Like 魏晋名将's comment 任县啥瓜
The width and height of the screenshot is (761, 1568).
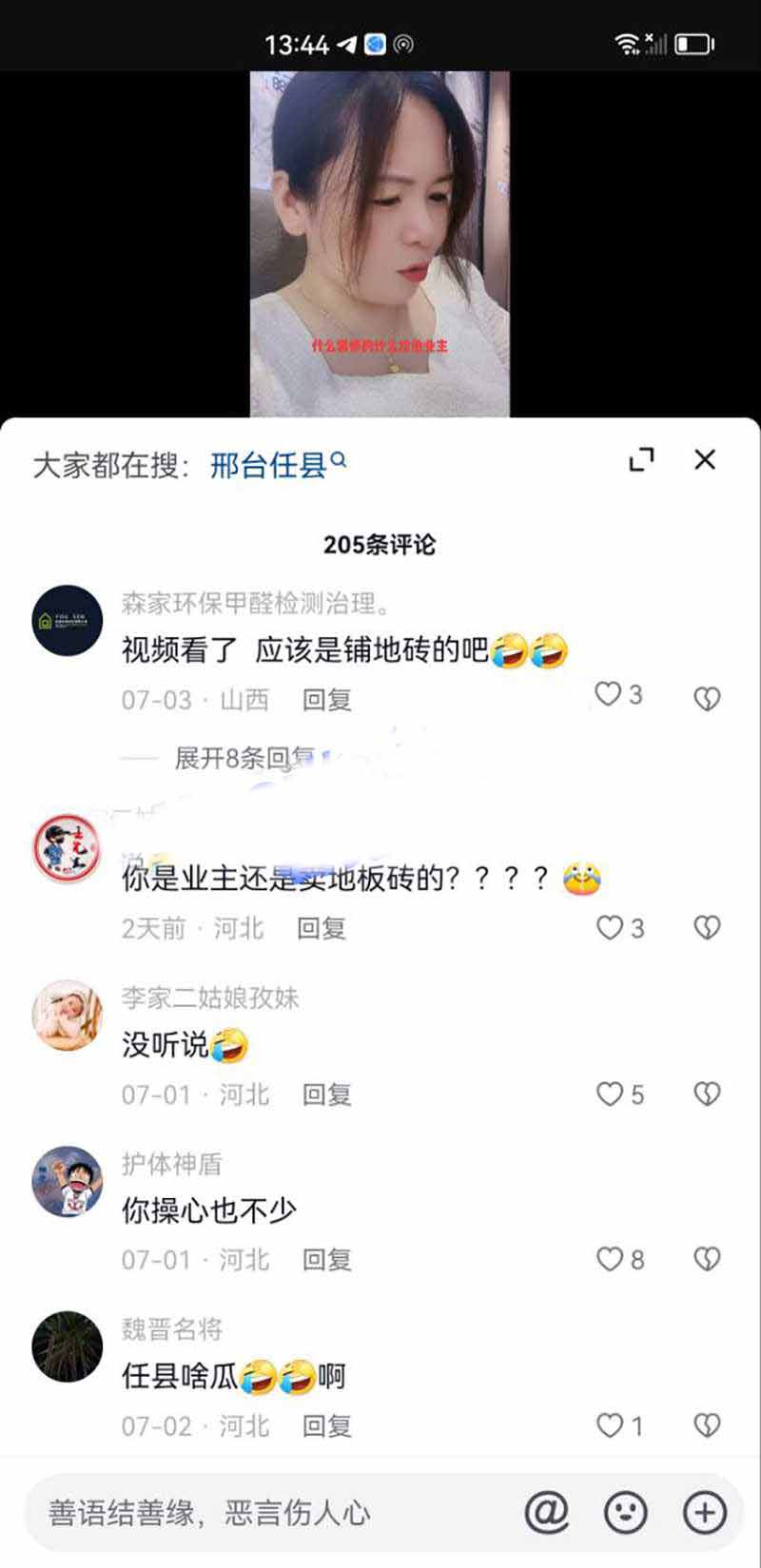click(610, 1425)
